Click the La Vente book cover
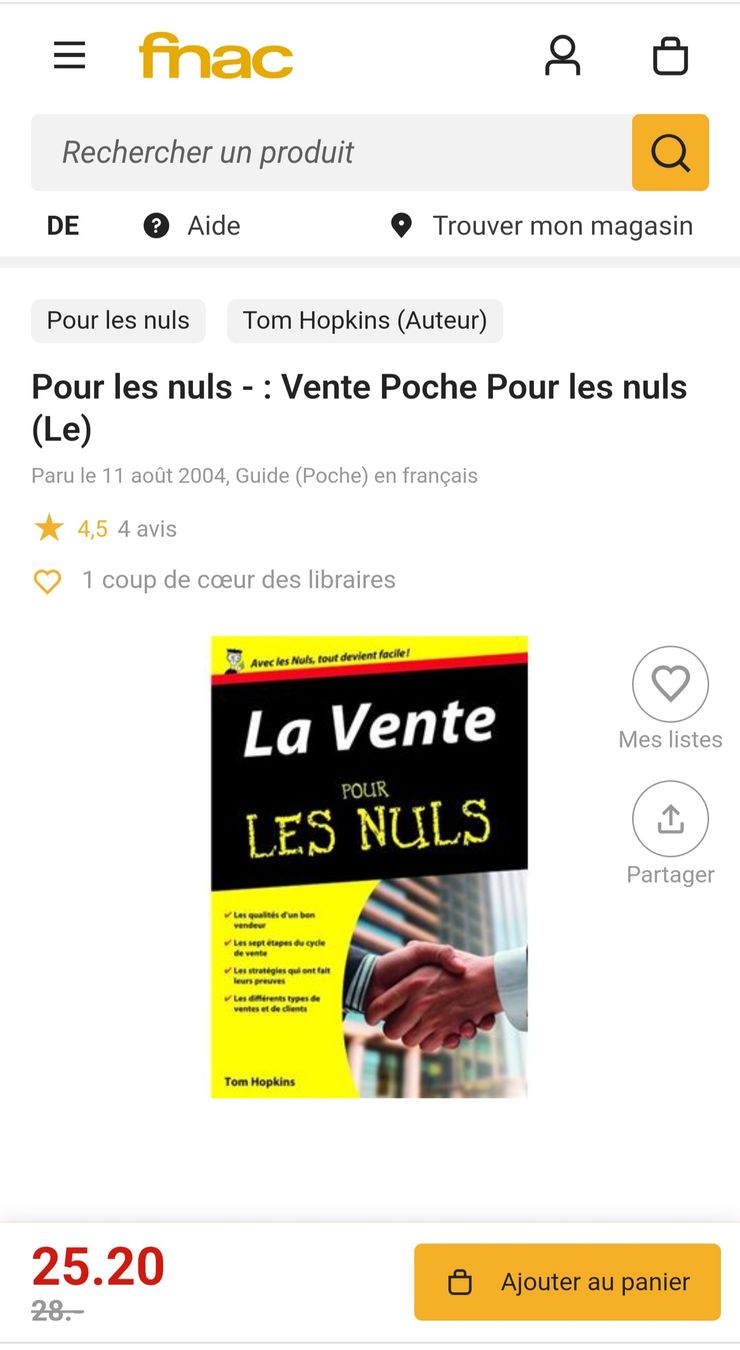This screenshot has width=740, height=1350. click(369, 866)
